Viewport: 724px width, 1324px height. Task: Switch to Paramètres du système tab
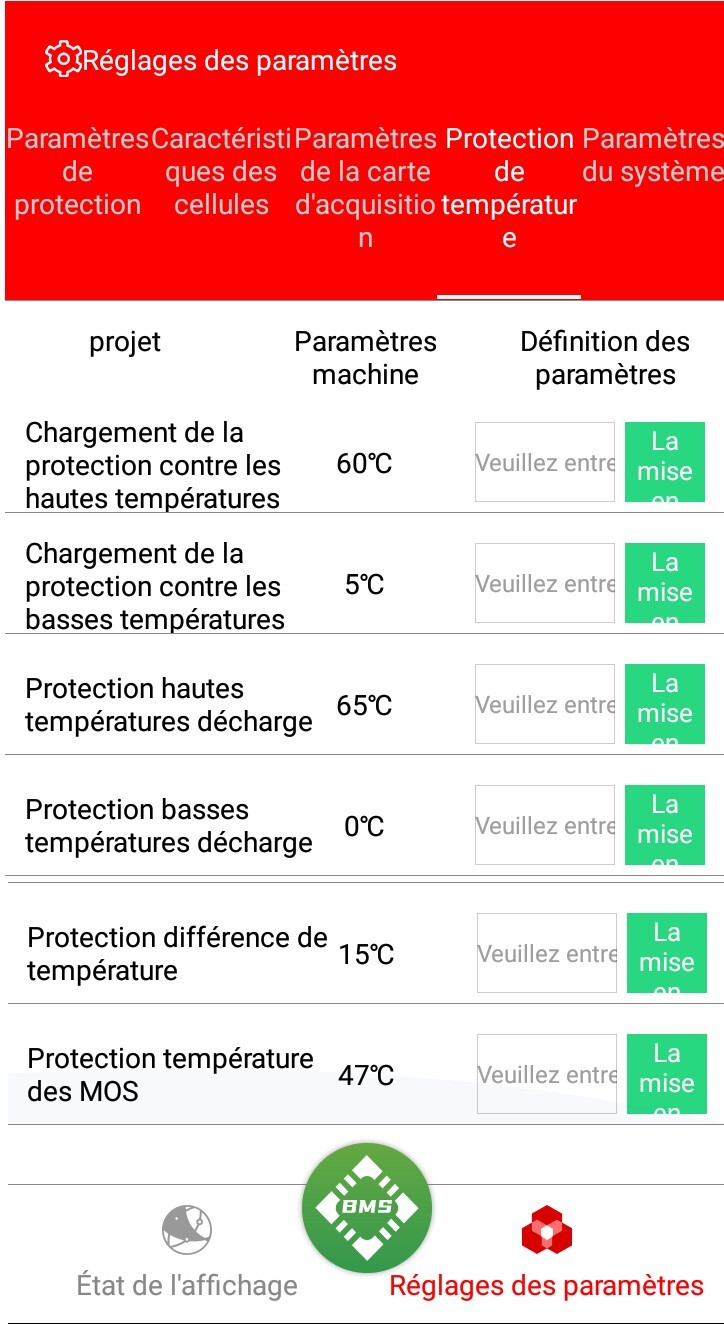click(652, 156)
